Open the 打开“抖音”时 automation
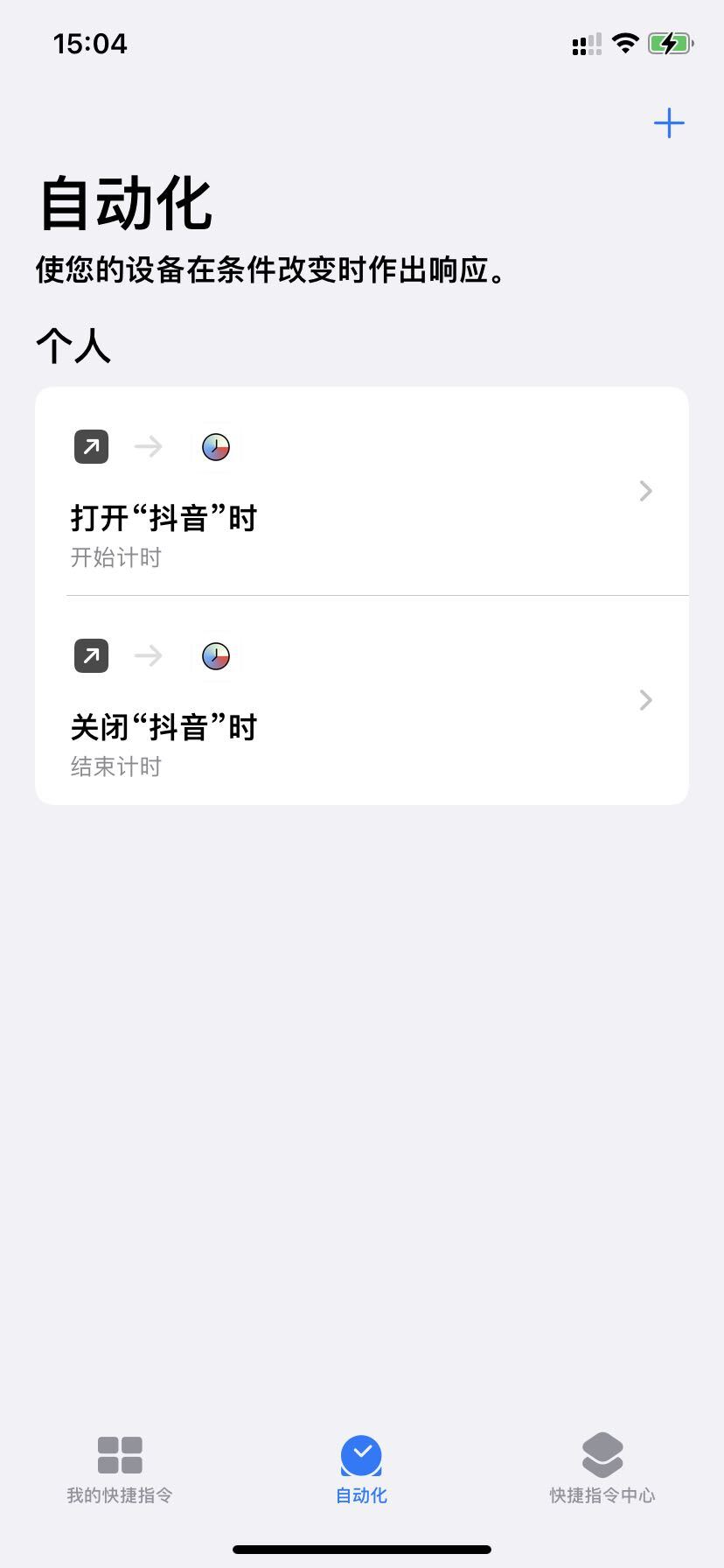Viewport: 724px width, 1568px height. (362, 491)
